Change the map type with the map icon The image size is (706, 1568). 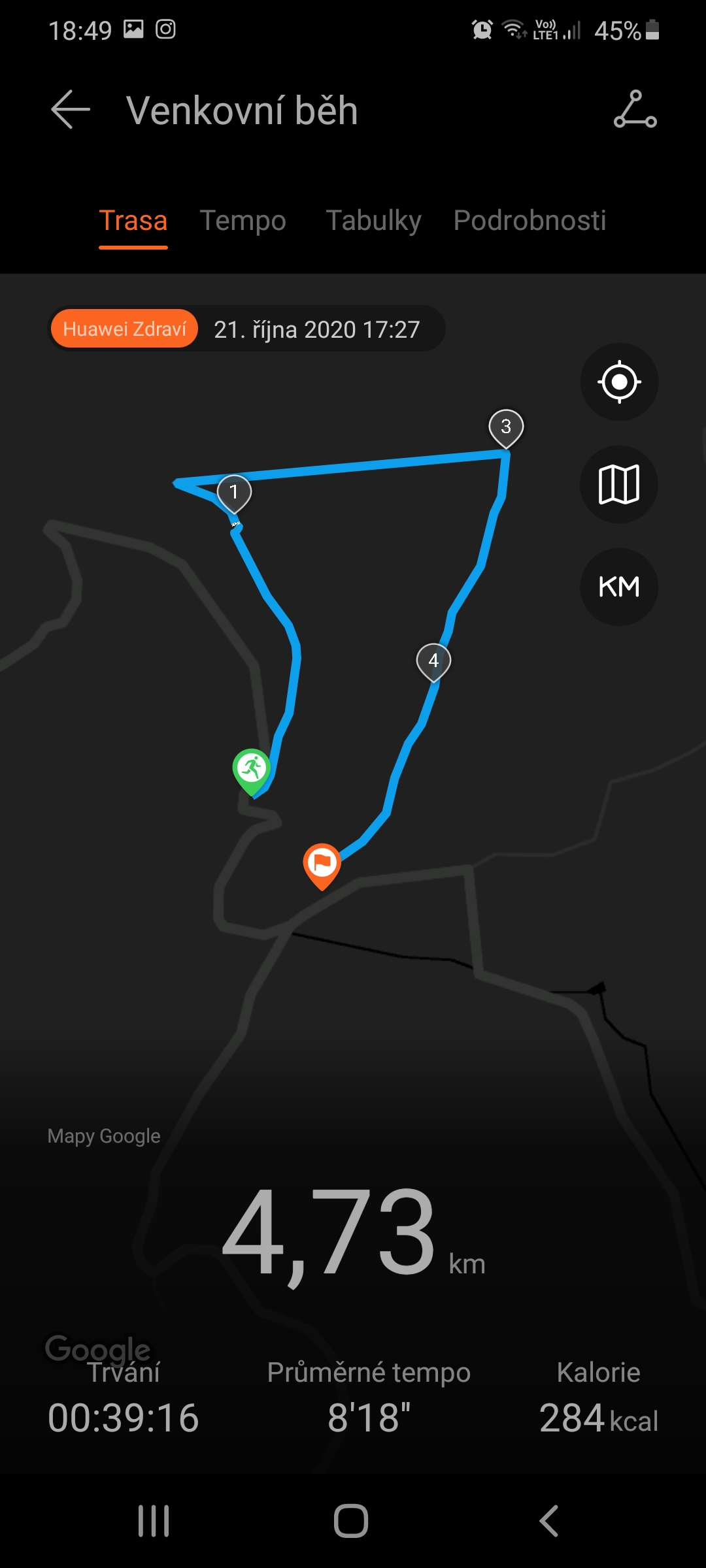coord(619,484)
